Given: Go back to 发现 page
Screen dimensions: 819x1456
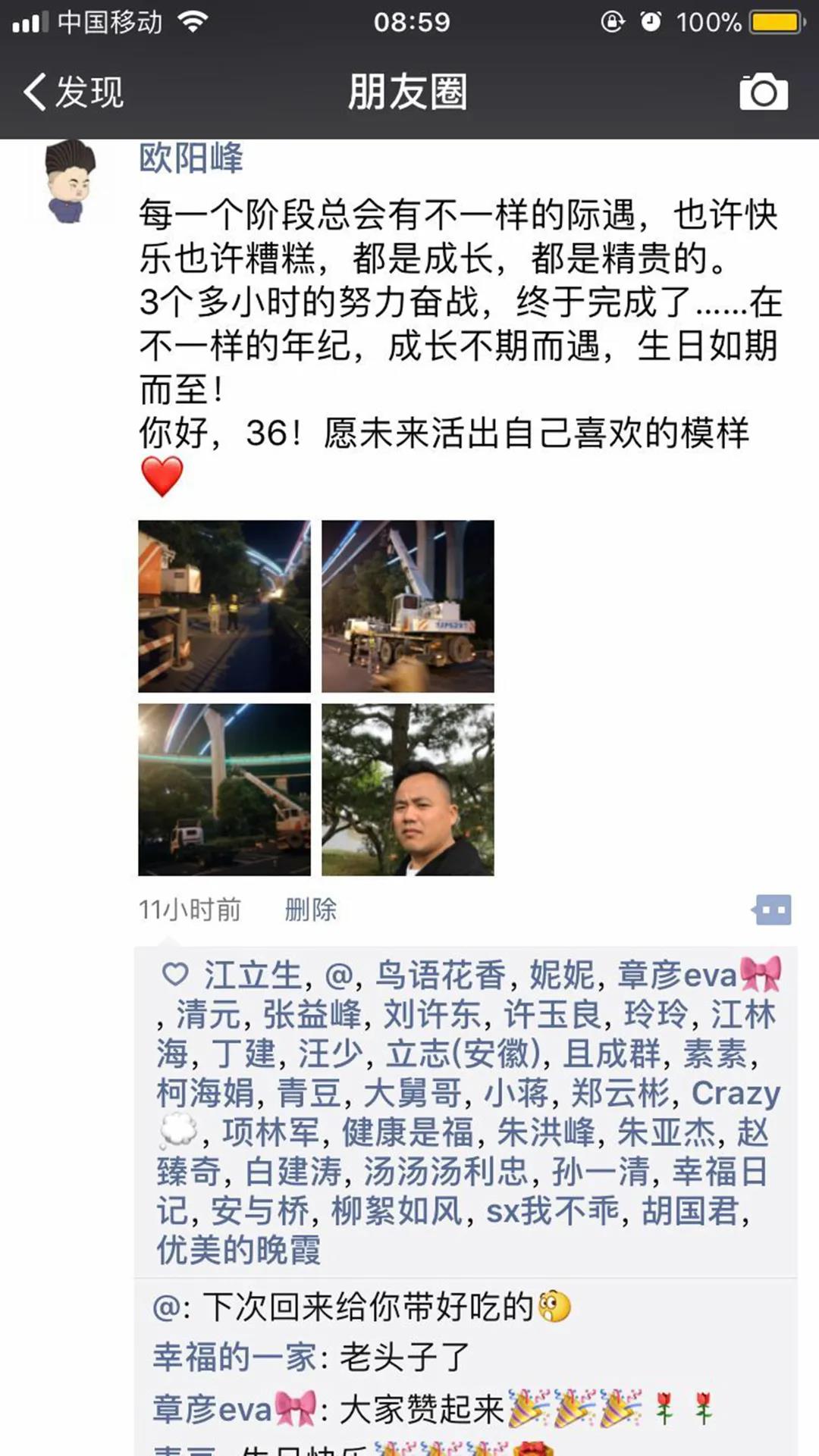Looking at the screenshot, I should pyautogui.click(x=73, y=92).
